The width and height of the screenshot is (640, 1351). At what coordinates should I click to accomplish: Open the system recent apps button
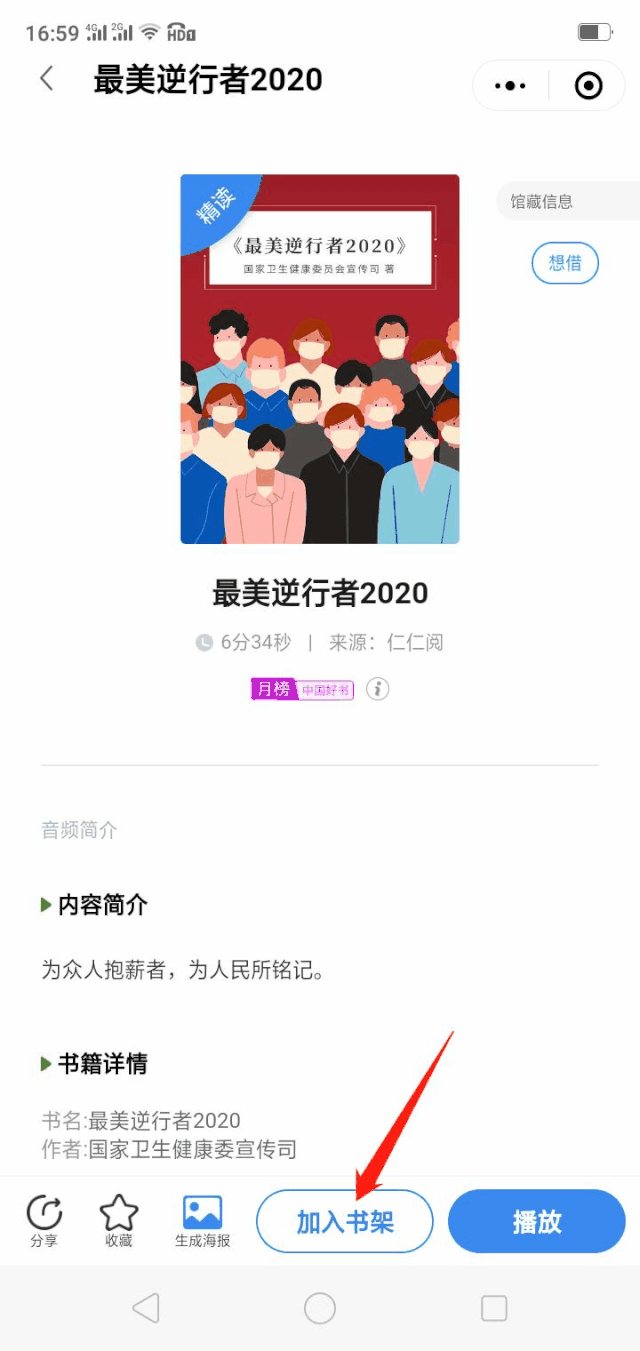coord(494,1307)
